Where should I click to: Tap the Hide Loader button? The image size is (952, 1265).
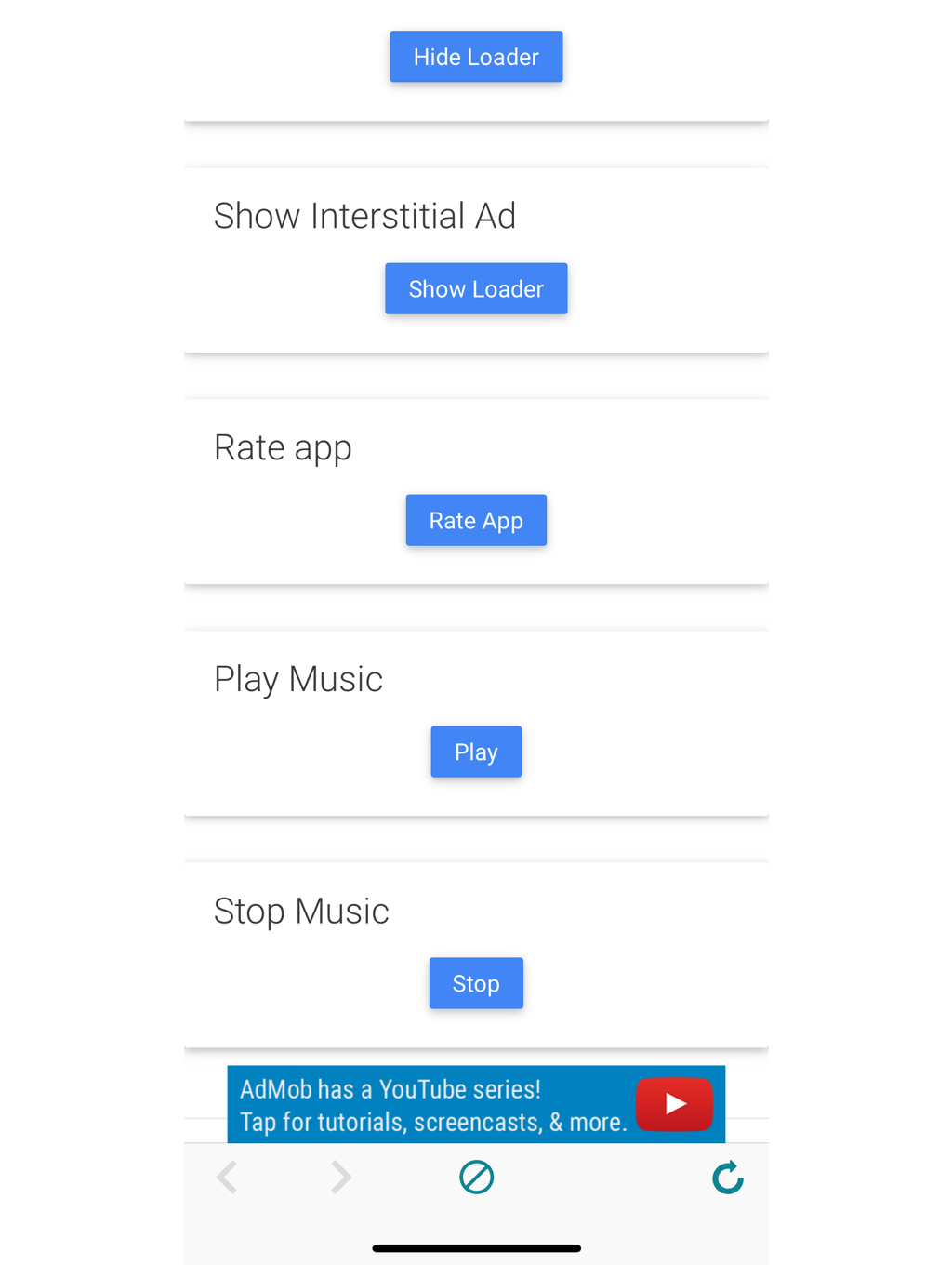click(476, 57)
